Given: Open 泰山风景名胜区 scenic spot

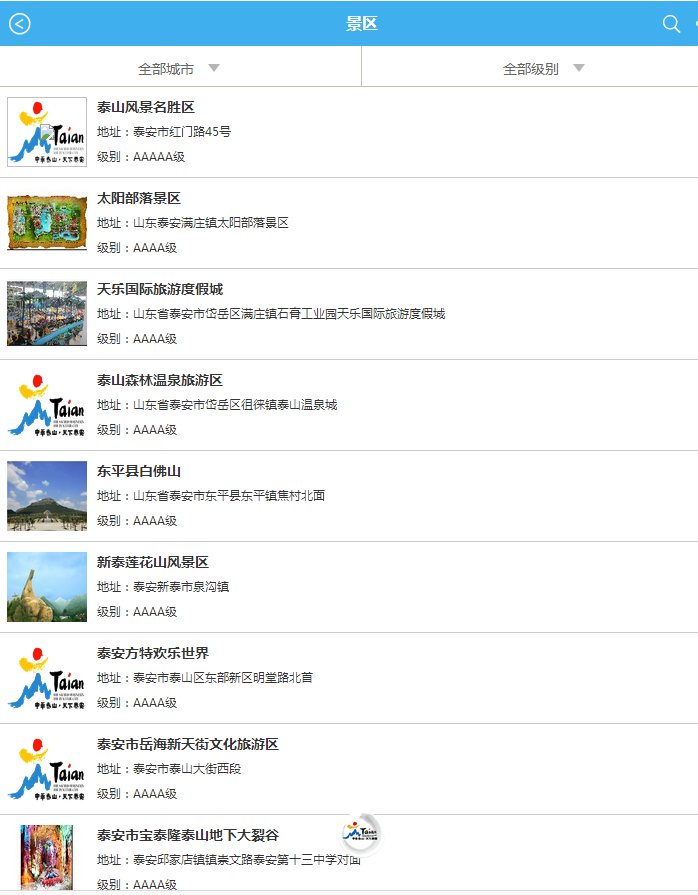Looking at the screenshot, I should coord(146,108).
